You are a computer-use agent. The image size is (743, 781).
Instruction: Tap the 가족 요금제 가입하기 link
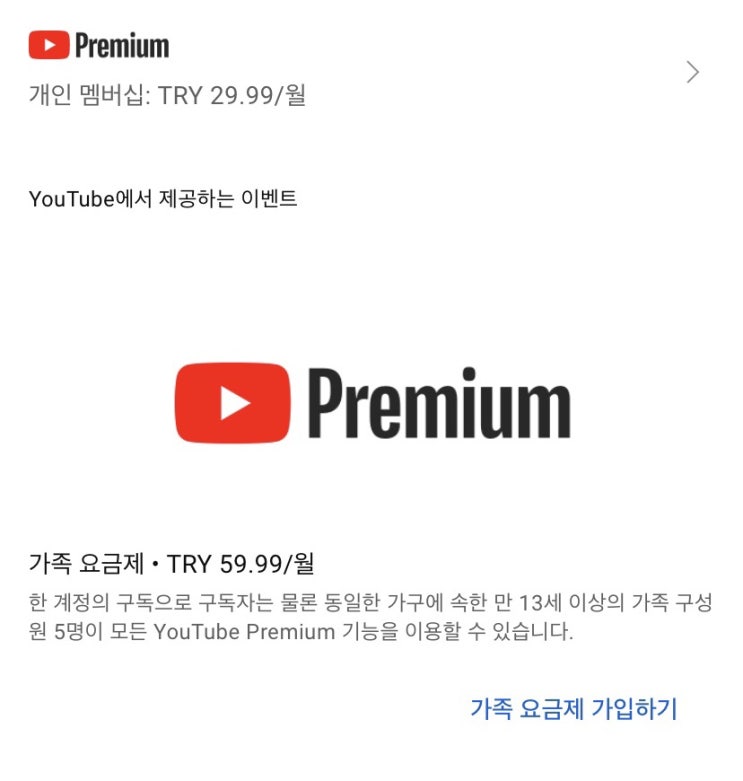point(574,709)
